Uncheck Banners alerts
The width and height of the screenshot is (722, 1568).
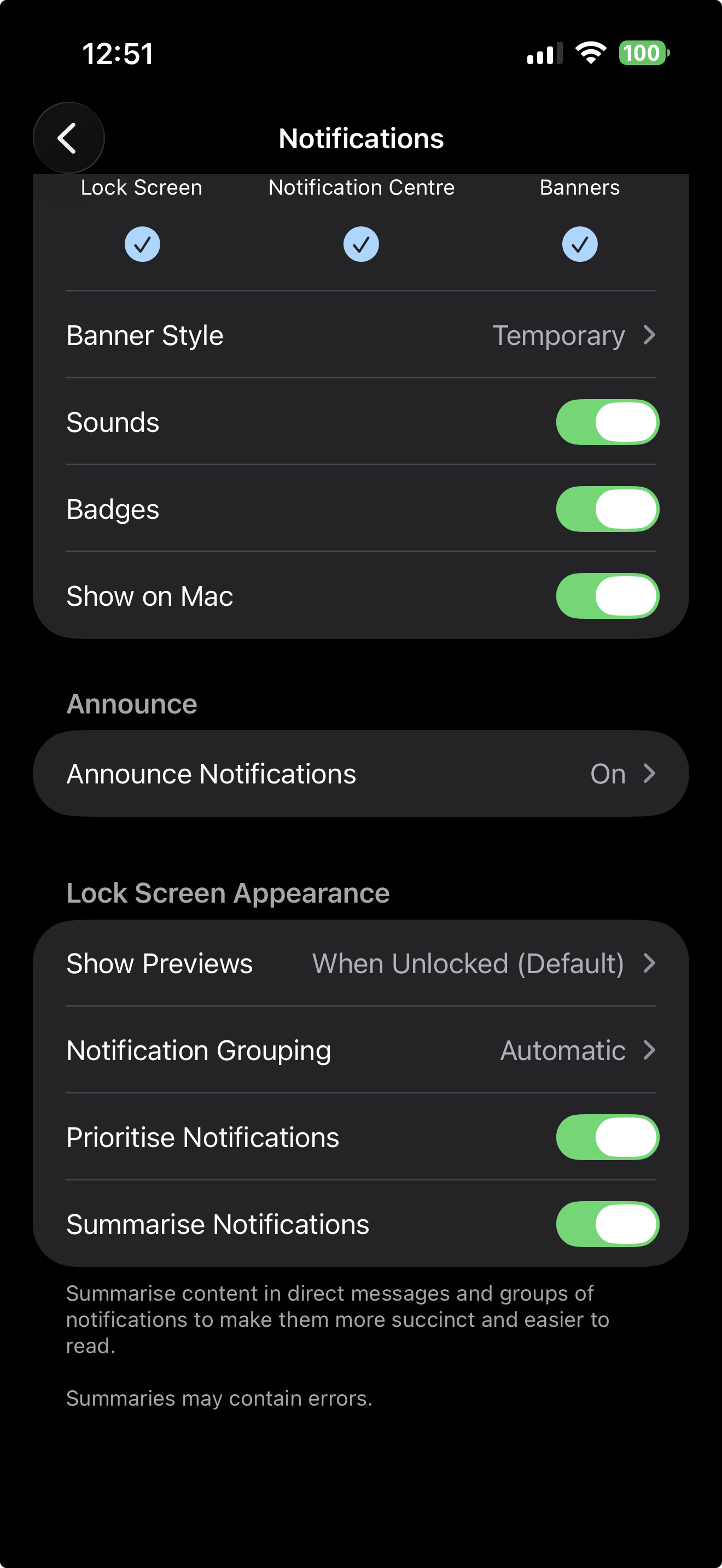coord(580,244)
